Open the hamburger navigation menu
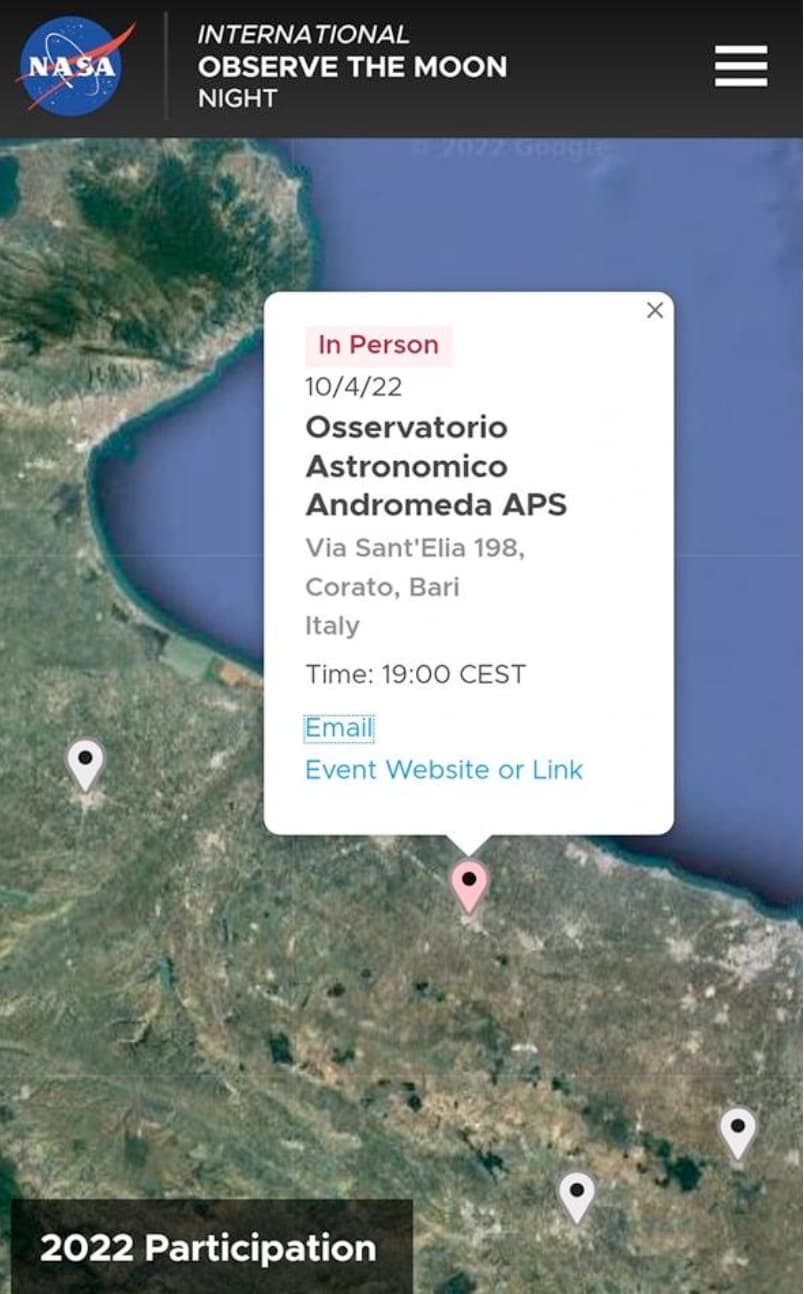 pos(741,66)
